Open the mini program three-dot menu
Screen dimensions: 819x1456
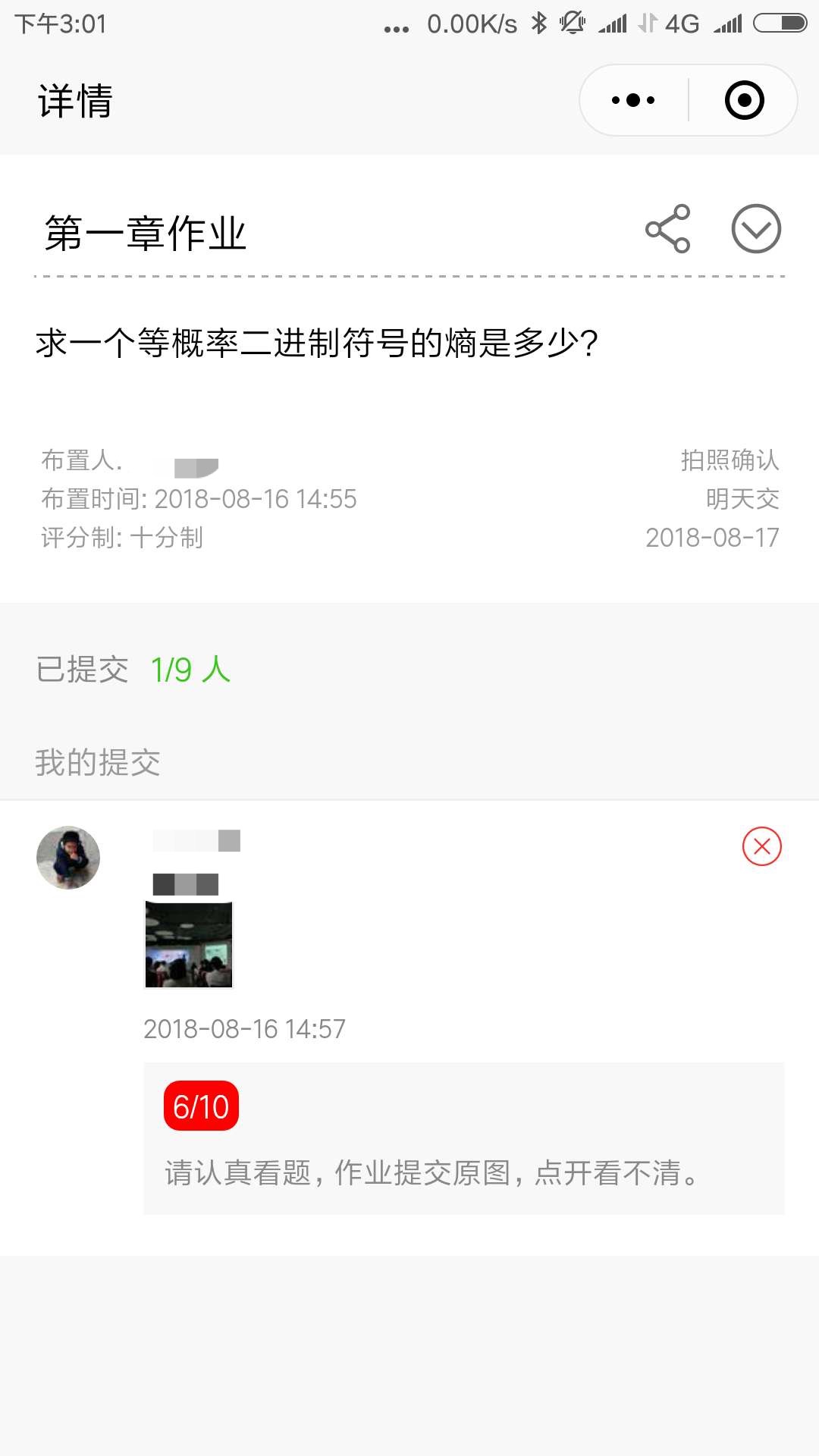click(x=633, y=100)
